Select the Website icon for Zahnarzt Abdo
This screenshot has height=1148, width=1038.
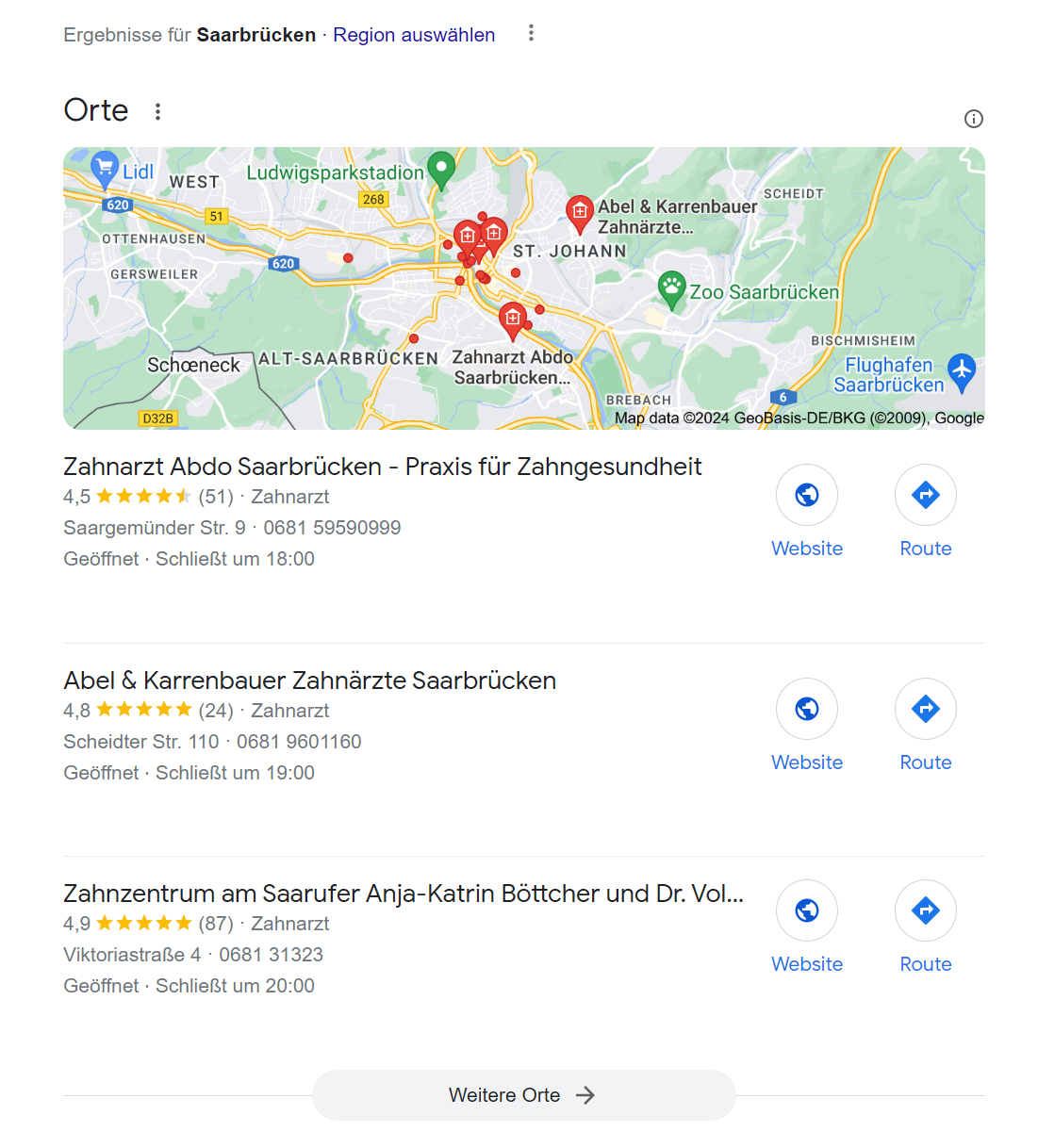(x=807, y=494)
